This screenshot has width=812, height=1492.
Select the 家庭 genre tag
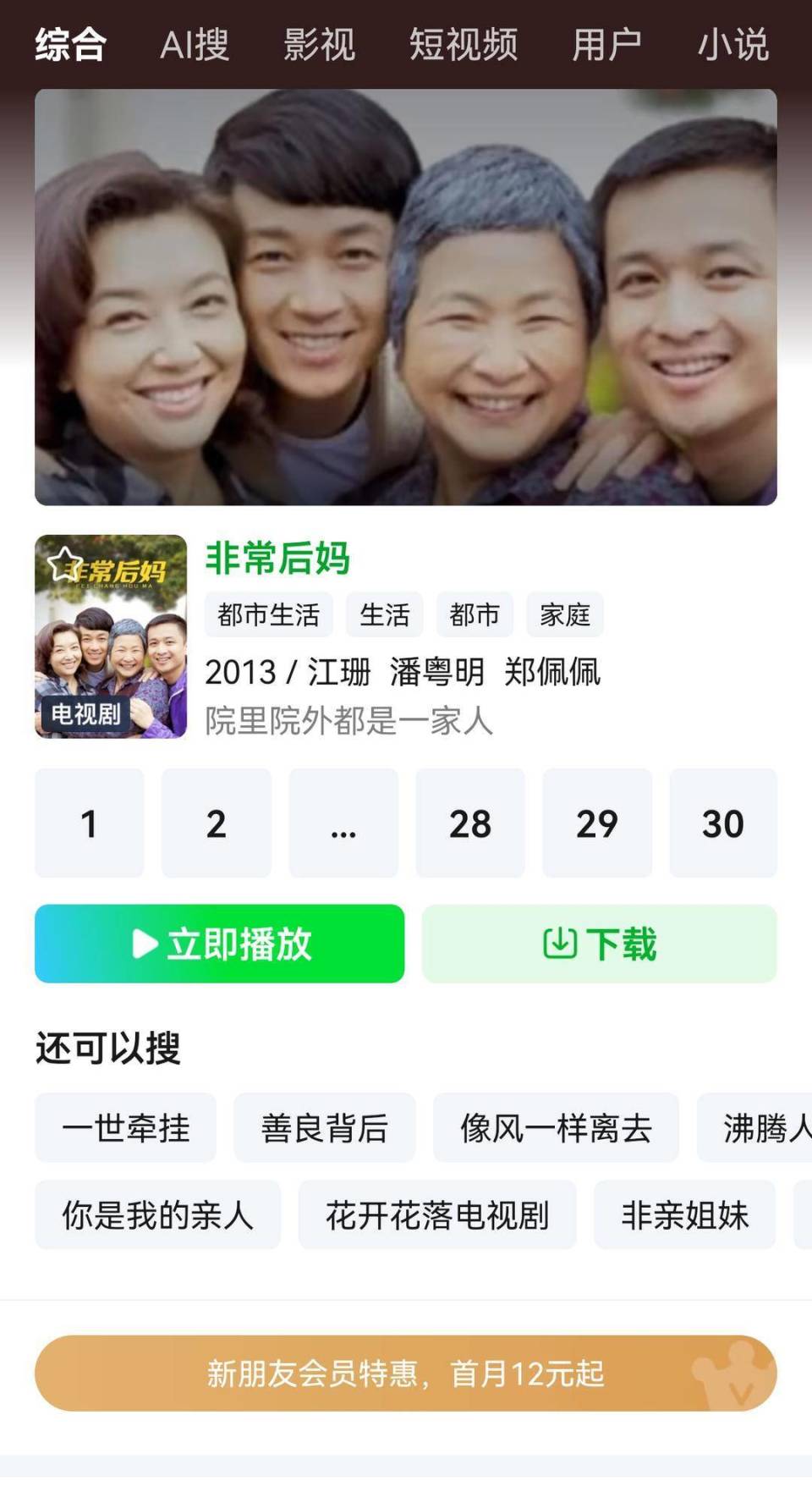click(x=565, y=614)
